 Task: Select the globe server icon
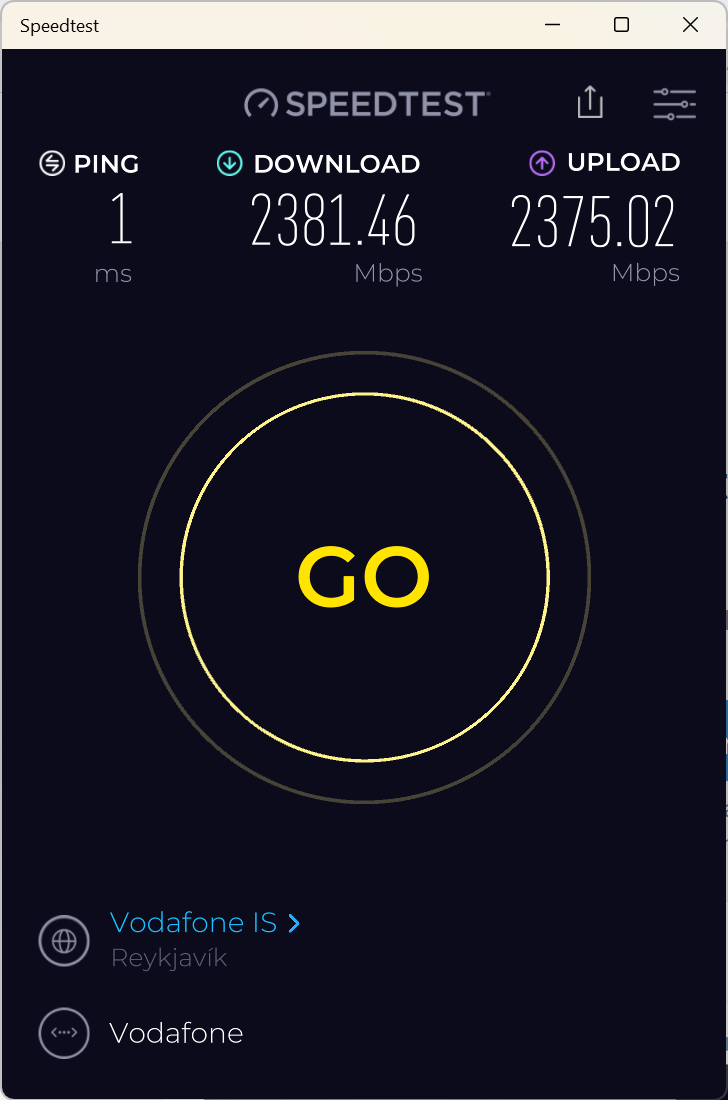pyautogui.click(x=63, y=940)
